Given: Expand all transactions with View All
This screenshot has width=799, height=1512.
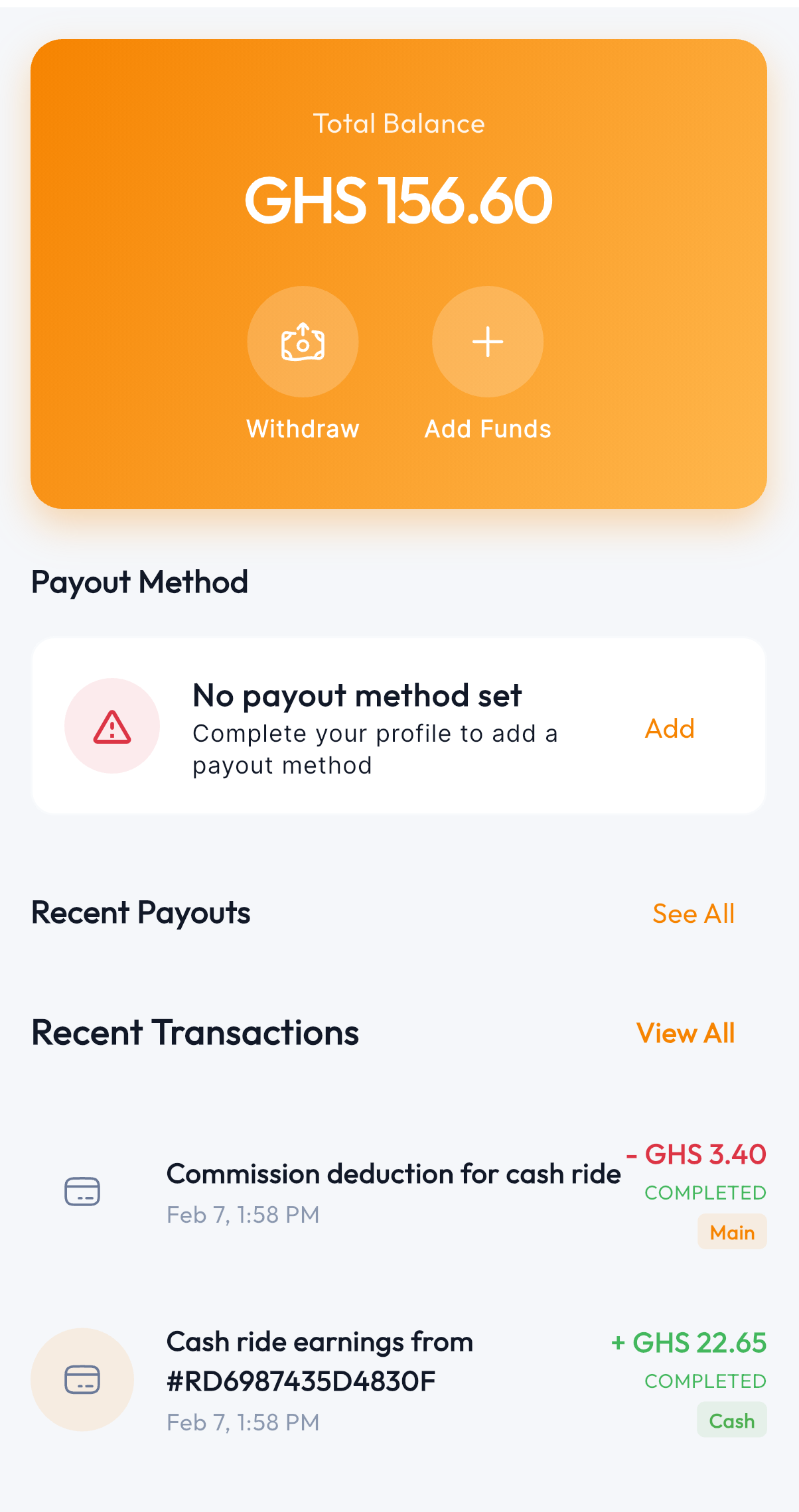Looking at the screenshot, I should (x=686, y=1033).
